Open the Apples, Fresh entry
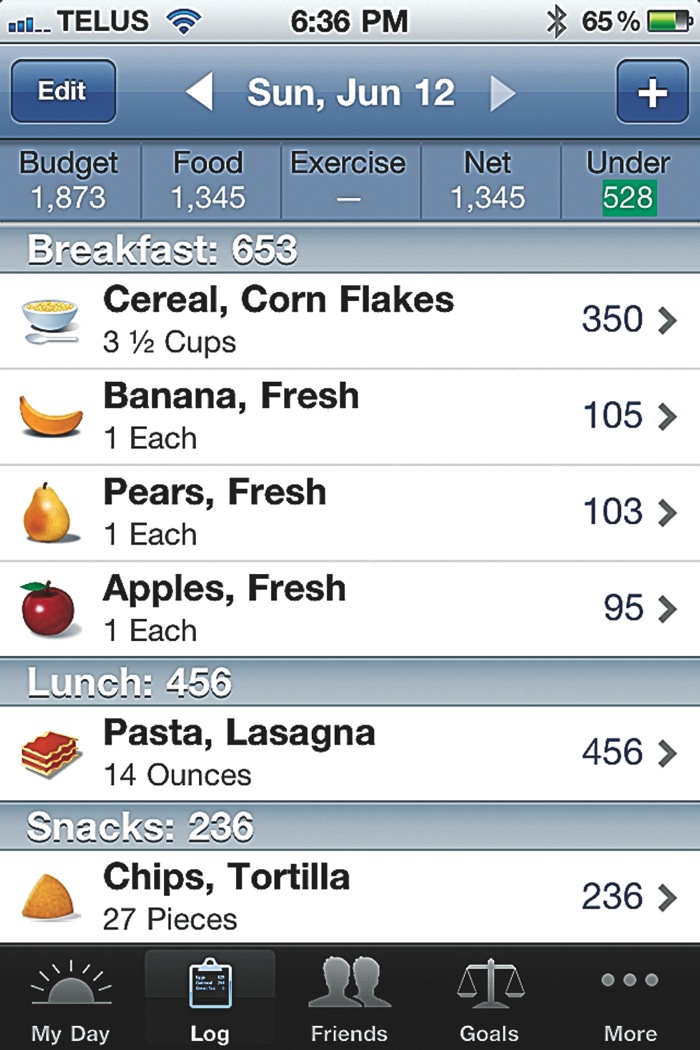 click(x=350, y=608)
